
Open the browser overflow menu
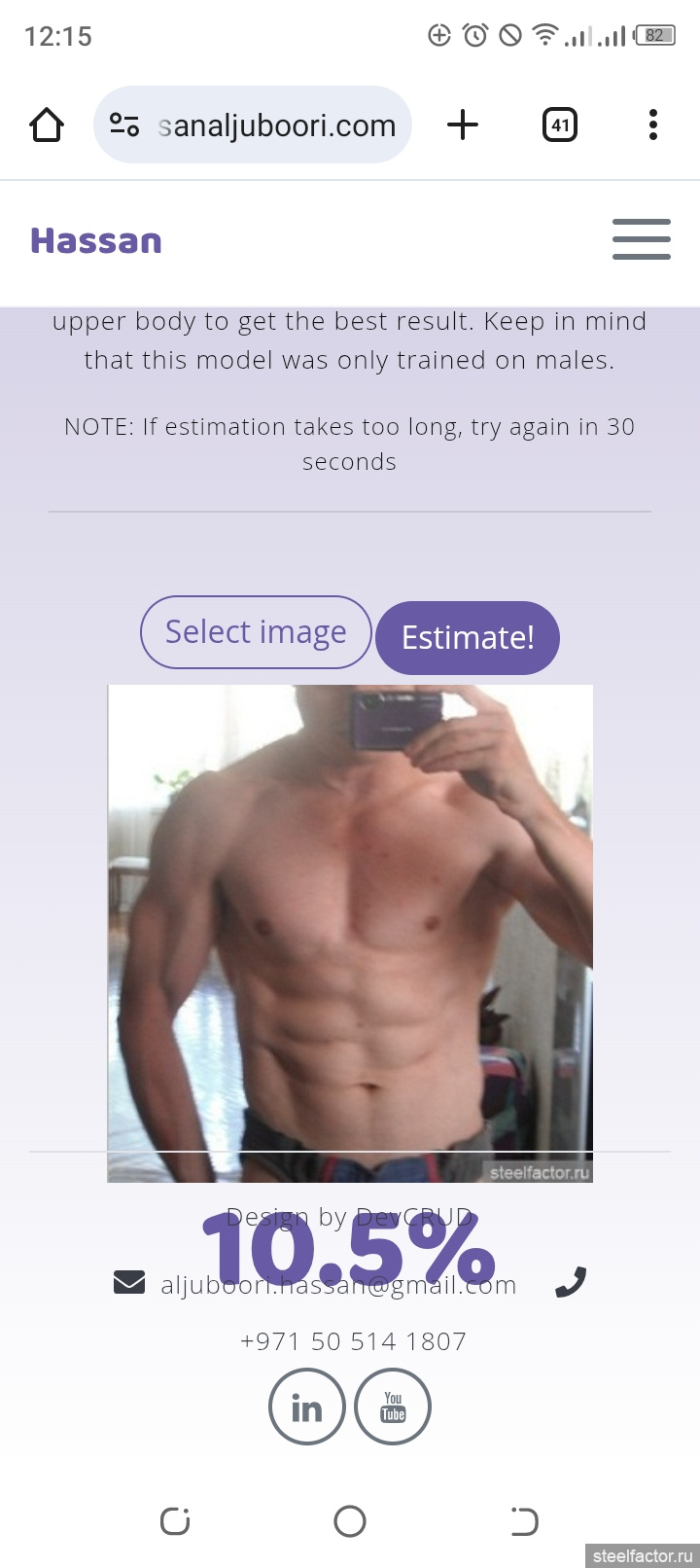coord(653,125)
